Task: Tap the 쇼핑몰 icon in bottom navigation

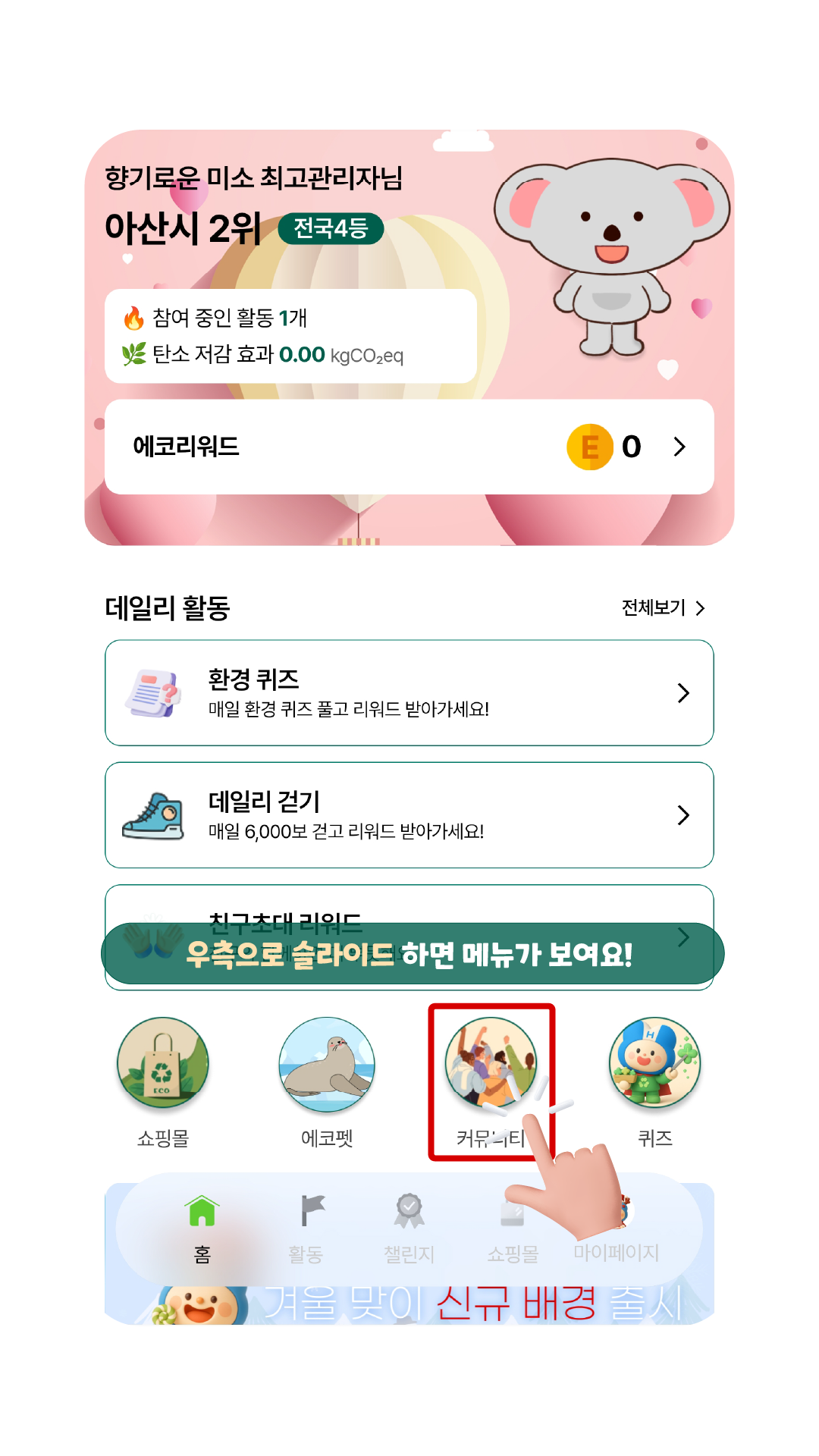Action: pyautogui.click(x=513, y=1217)
